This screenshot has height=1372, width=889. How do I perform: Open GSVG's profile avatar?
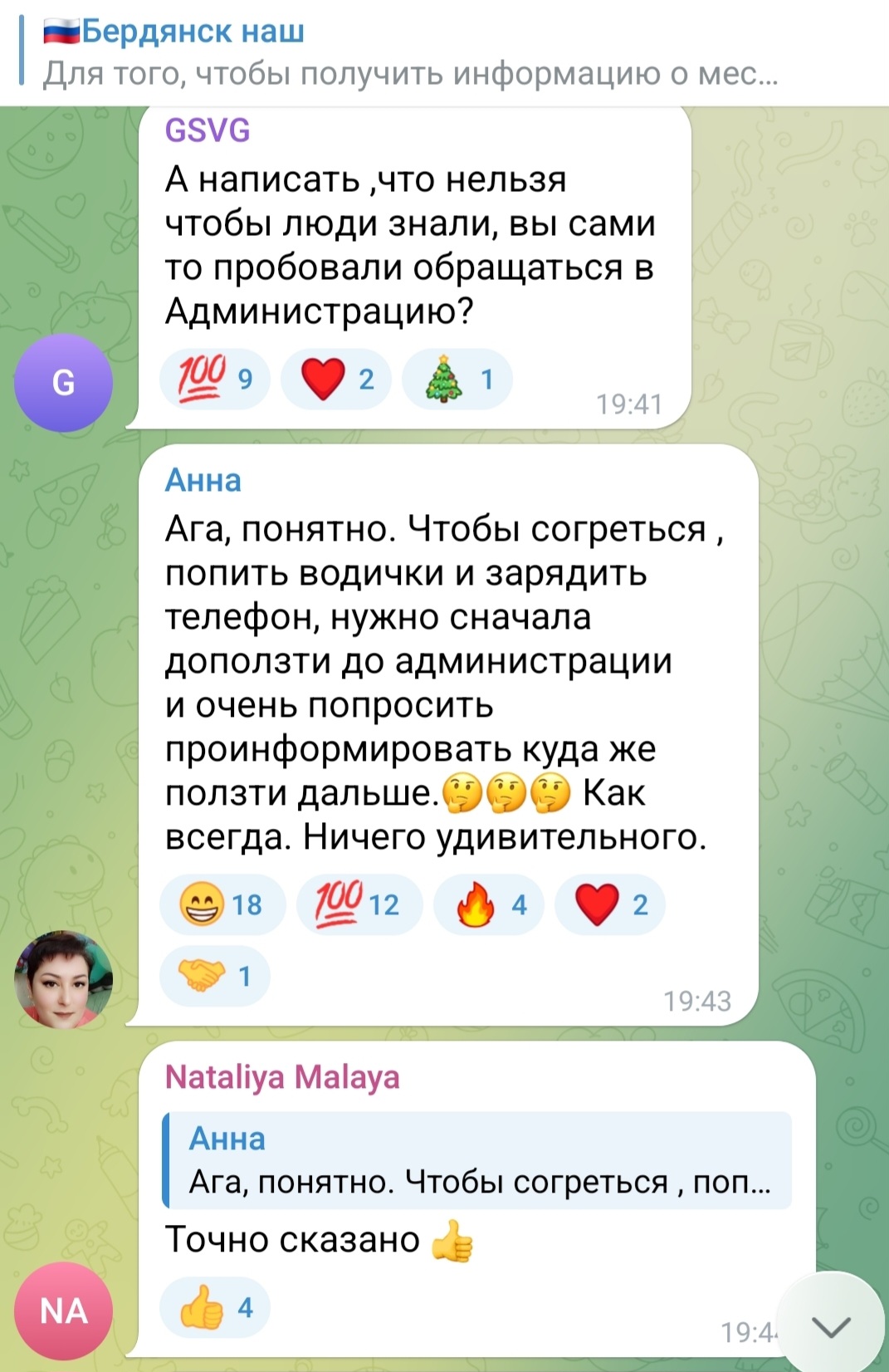pos(63,382)
